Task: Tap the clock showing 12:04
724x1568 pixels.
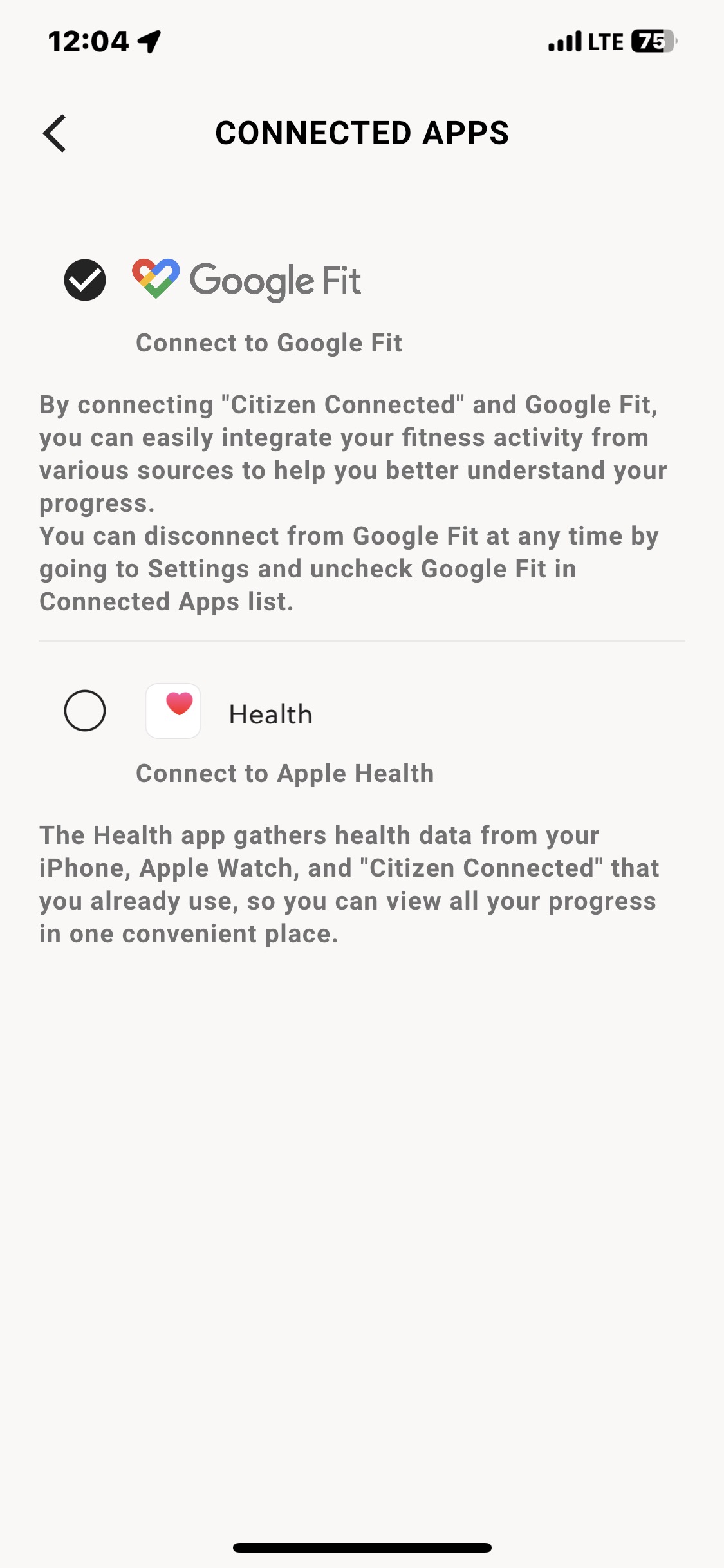Action: (87, 41)
